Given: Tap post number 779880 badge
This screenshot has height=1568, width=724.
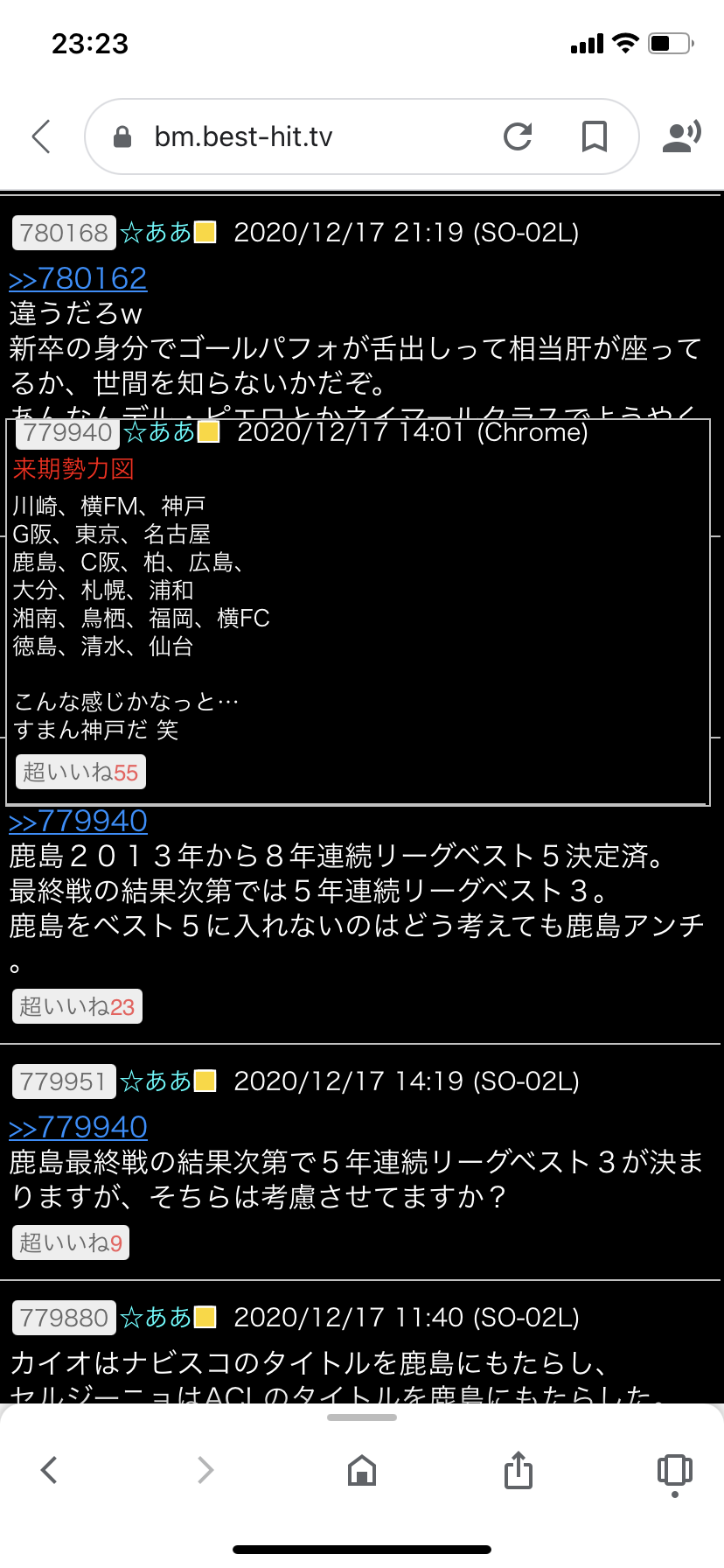Looking at the screenshot, I should (x=64, y=1318).
